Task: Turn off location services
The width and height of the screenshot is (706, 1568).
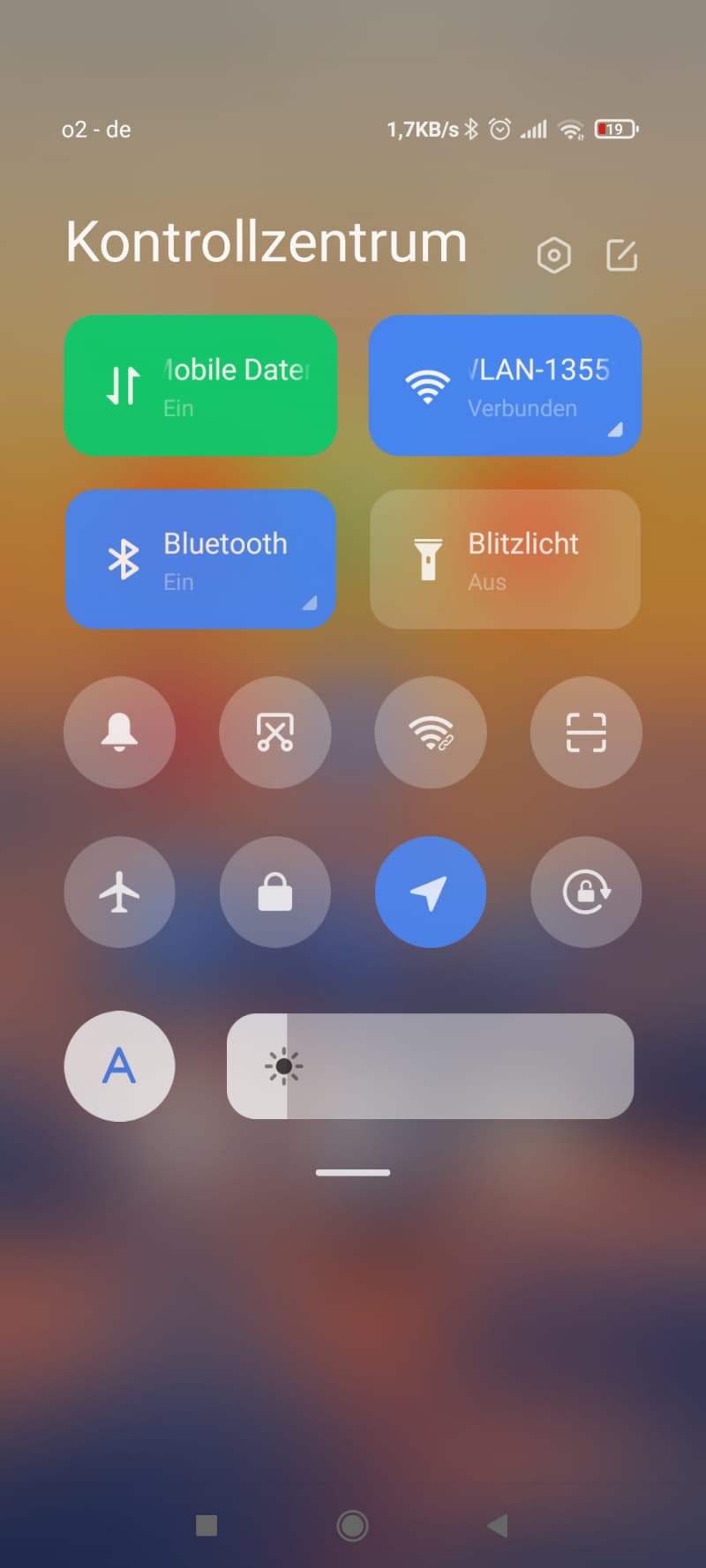Action: click(431, 892)
